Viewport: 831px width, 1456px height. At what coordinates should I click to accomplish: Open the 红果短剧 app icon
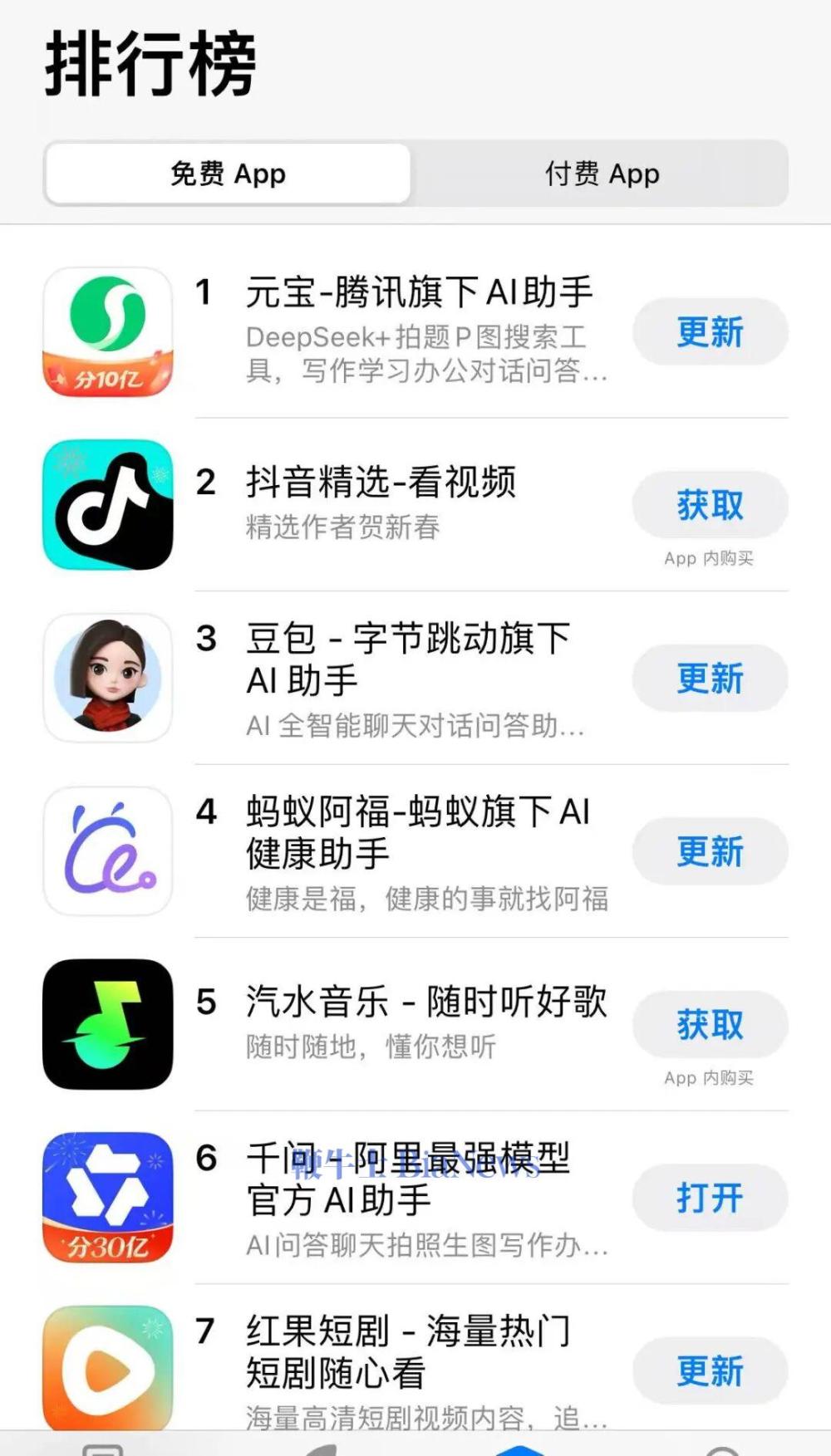(108, 1369)
